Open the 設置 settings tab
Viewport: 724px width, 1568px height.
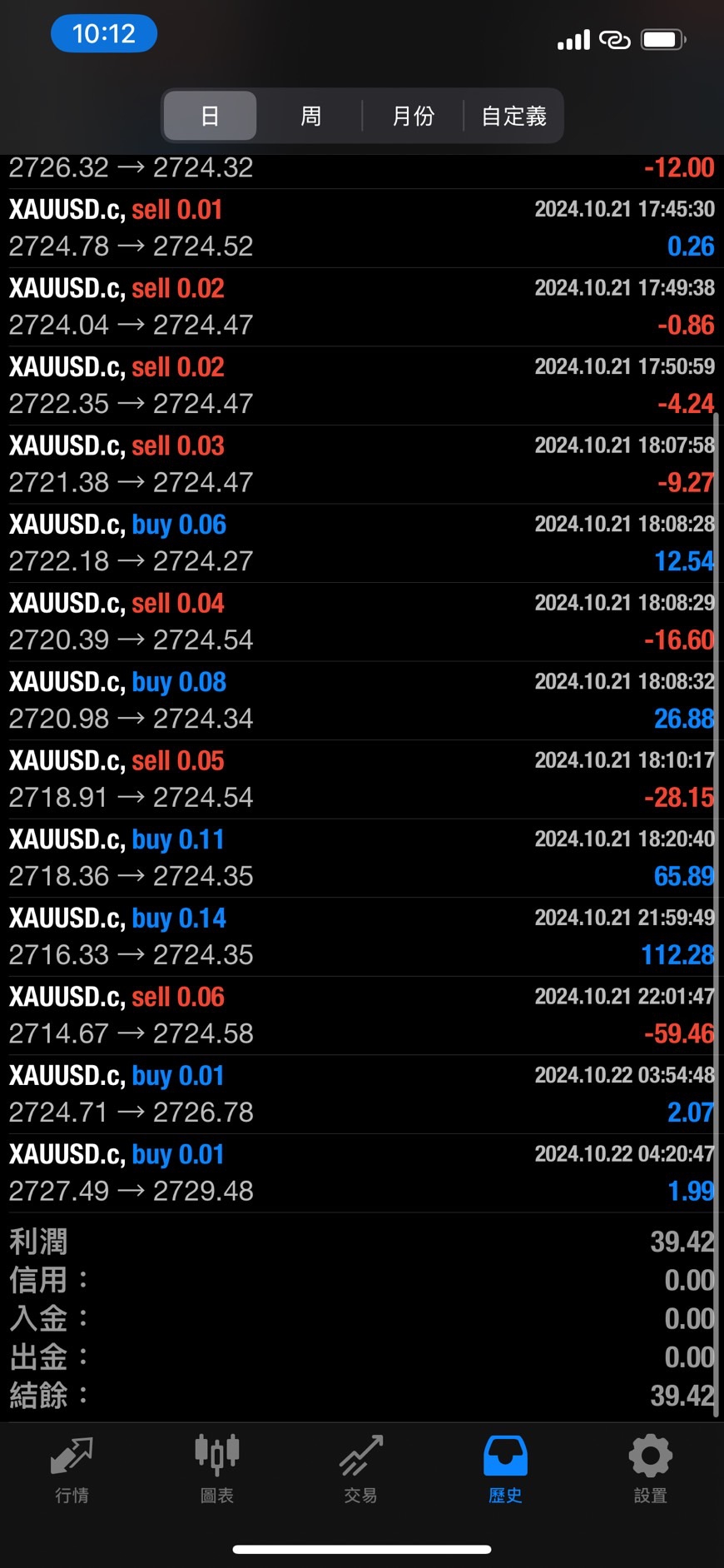[x=650, y=1470]
